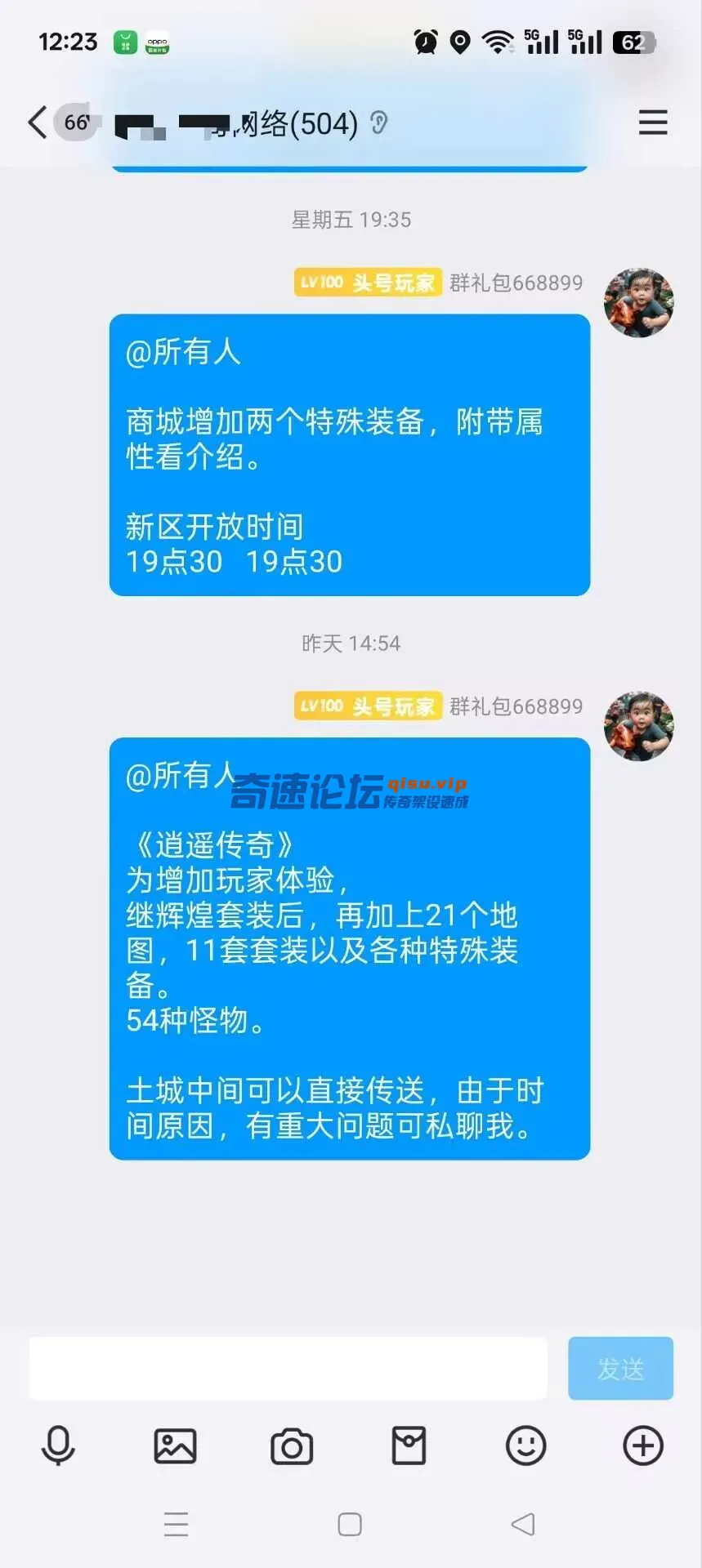This screenshot has width=702, height=1568.
Task: View avatar of sender at 14:54 message
Action: point(638,726)
